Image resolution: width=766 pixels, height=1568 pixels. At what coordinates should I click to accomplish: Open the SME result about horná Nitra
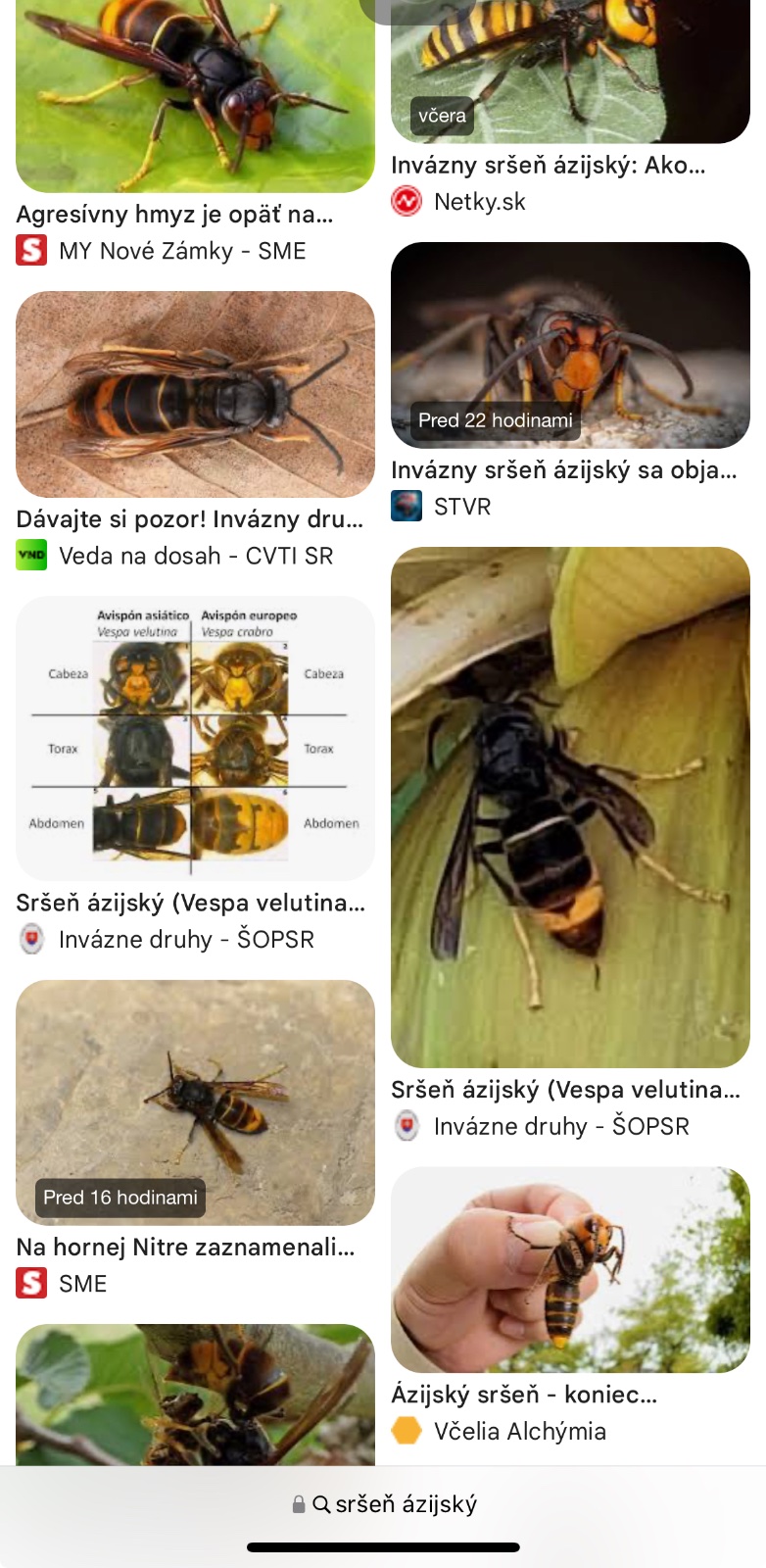(x=195, y=1102)
